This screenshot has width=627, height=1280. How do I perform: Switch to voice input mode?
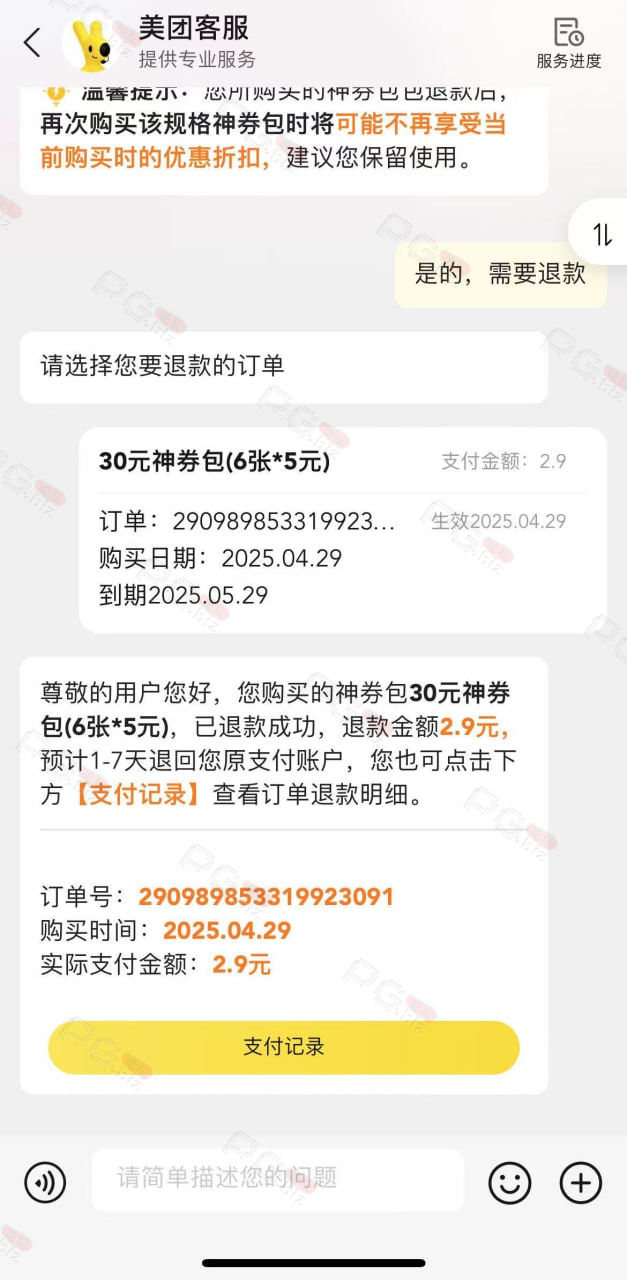[44, 1183]
